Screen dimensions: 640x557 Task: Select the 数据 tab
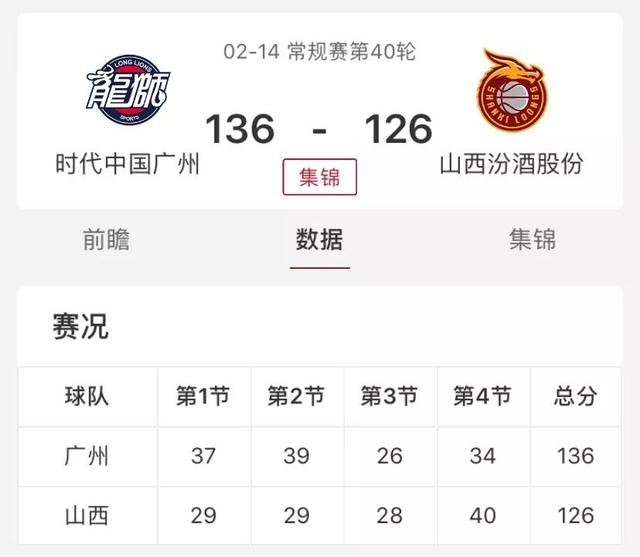point(320,240)
